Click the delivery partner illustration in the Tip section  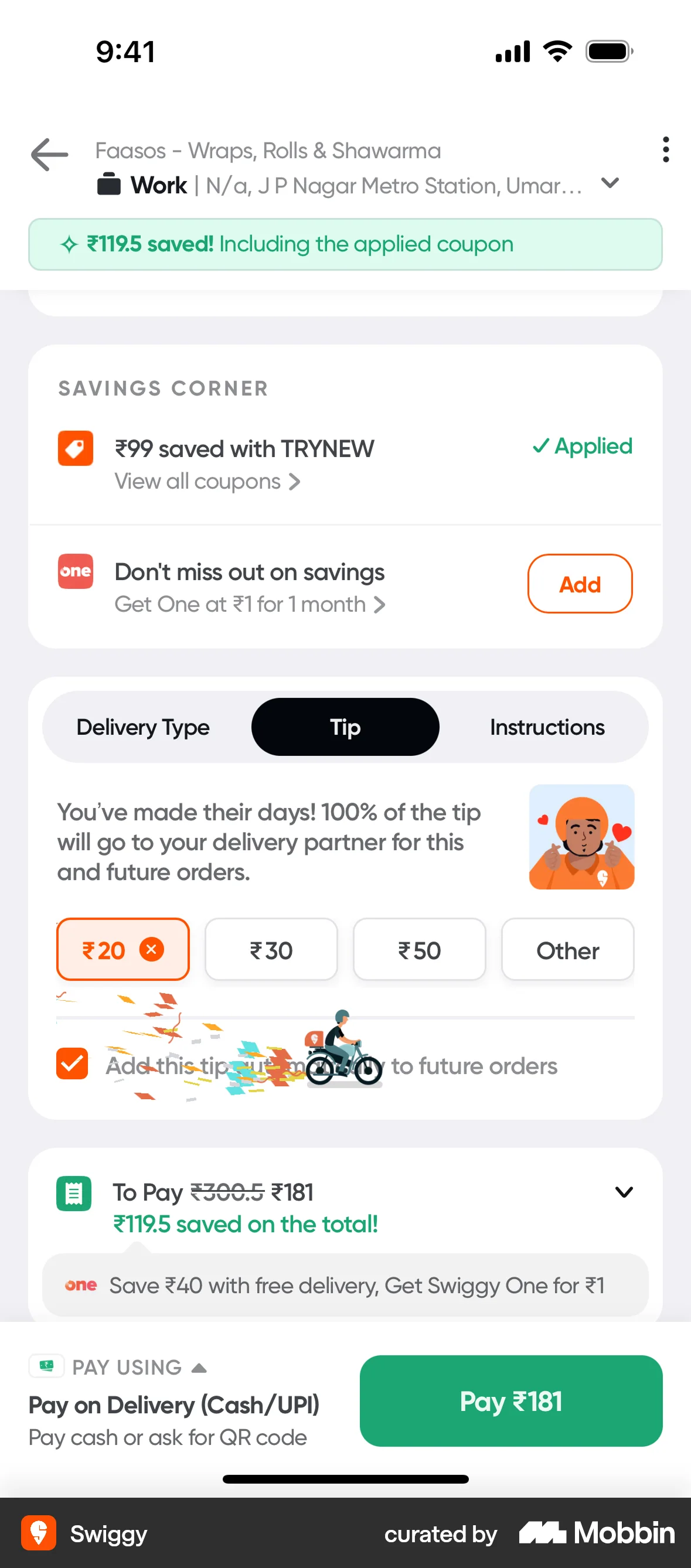point(581,836)
